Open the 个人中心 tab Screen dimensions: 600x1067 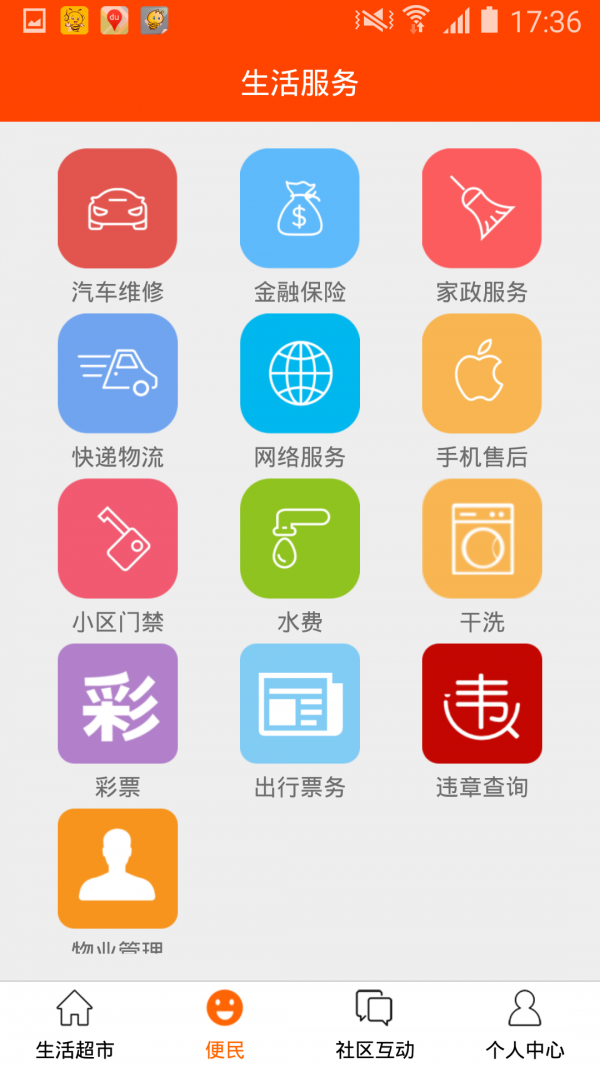point(525,1024)
